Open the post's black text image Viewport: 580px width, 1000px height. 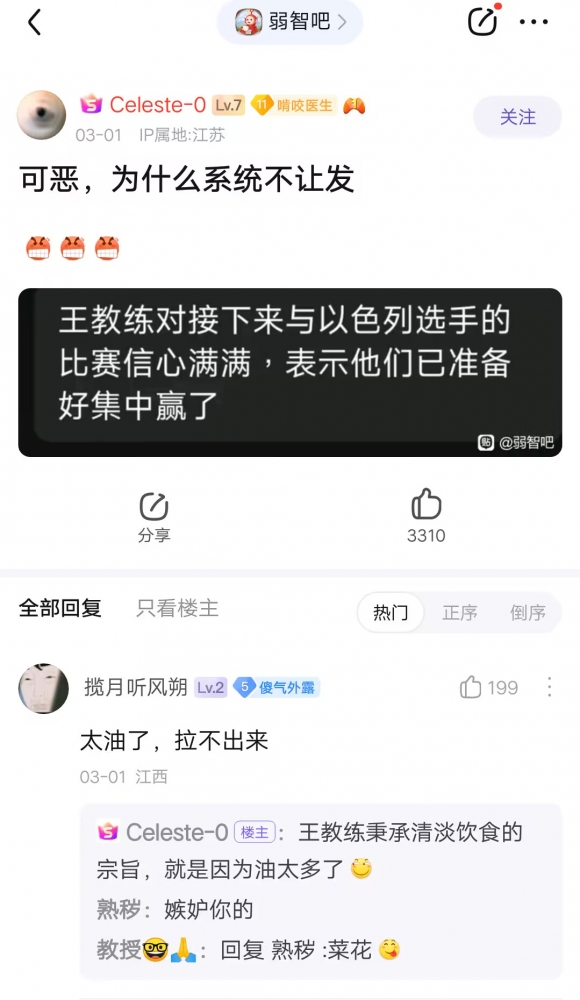point(290,372)
